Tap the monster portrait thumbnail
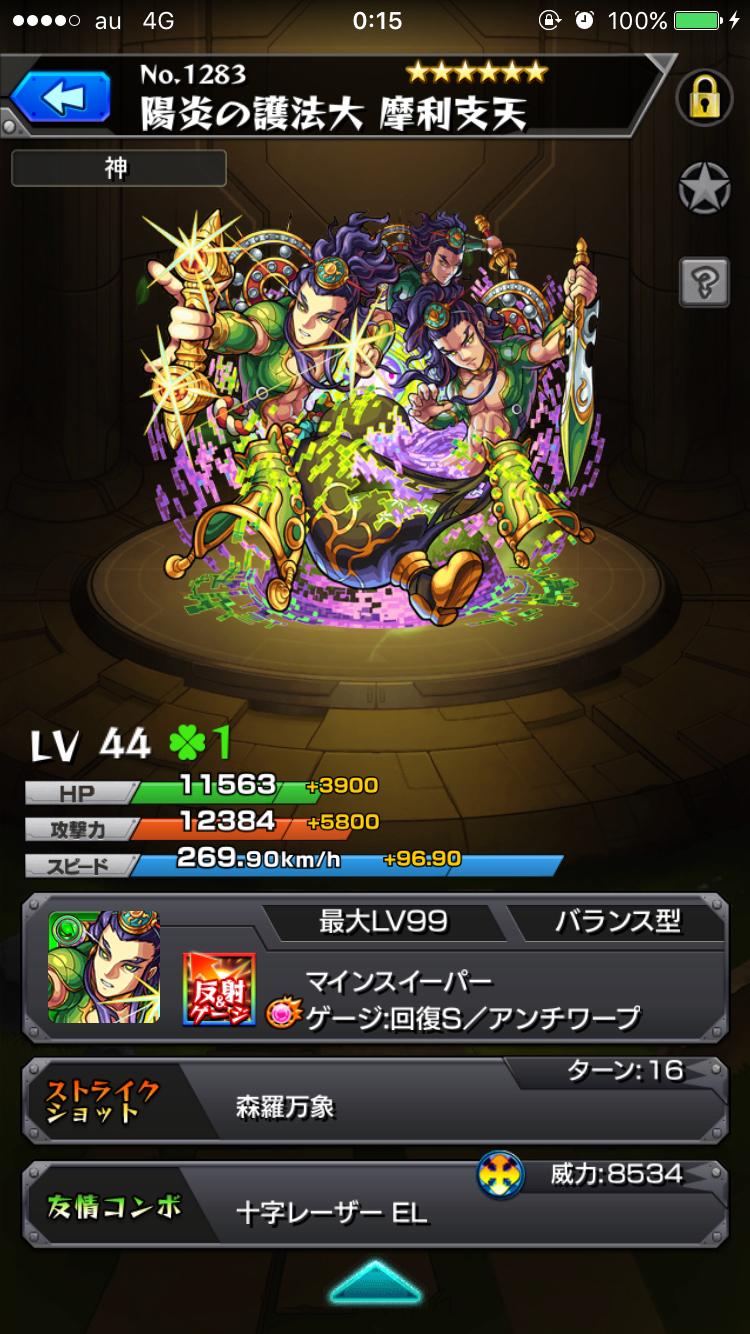750x1334 pixels. point(104,966)
